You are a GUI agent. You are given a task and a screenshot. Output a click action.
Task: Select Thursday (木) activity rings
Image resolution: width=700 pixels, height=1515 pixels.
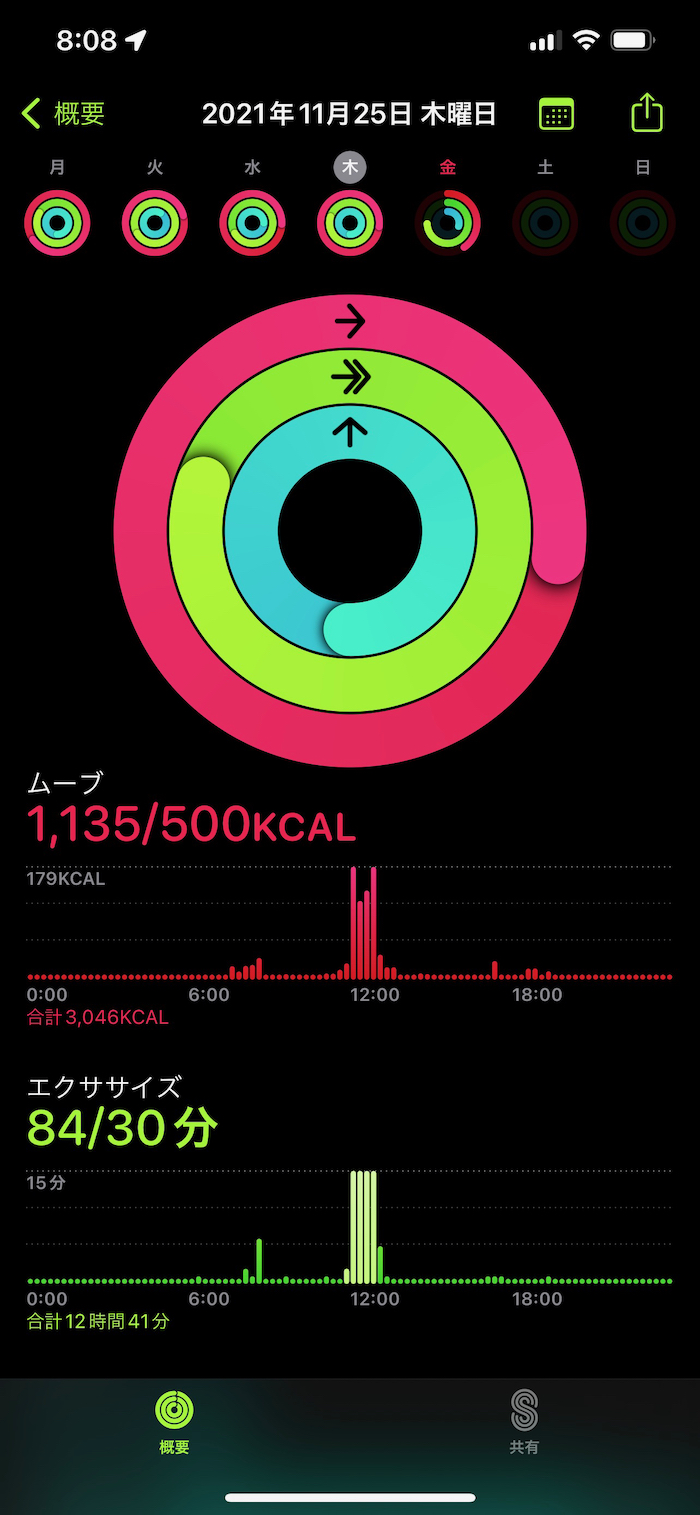tap(350, 222)
